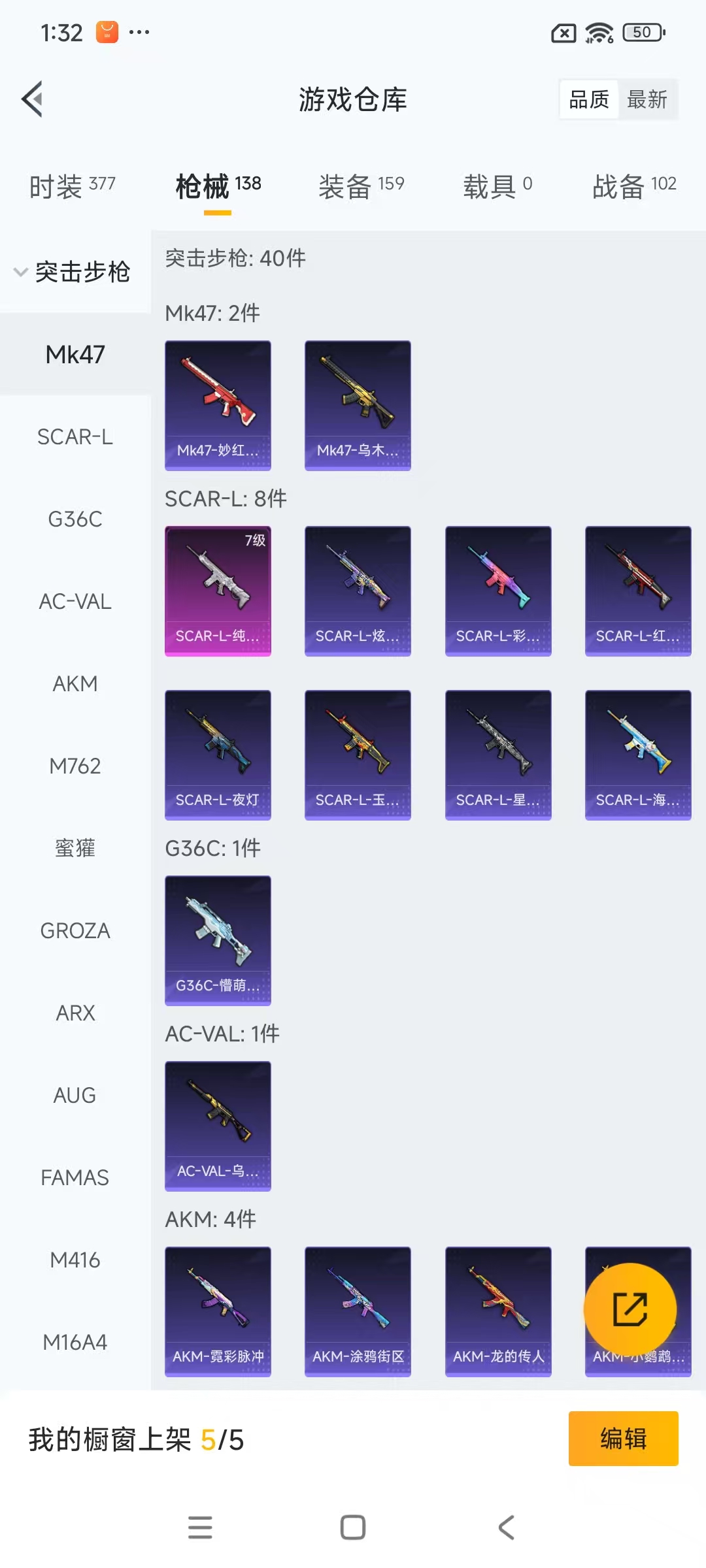
Task: Switch to the 装备 tab
Action: pos(361,186)
